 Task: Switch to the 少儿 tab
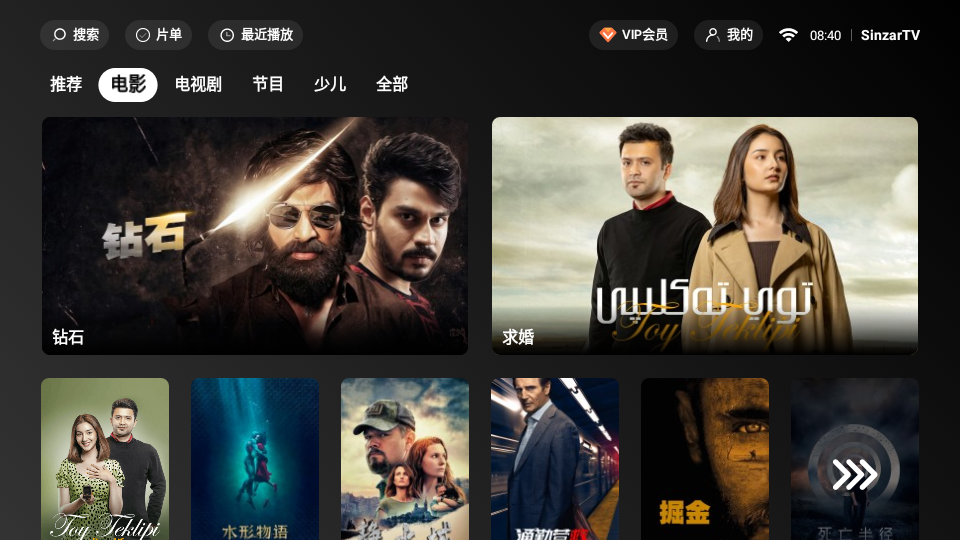click(x=330, y=85)
